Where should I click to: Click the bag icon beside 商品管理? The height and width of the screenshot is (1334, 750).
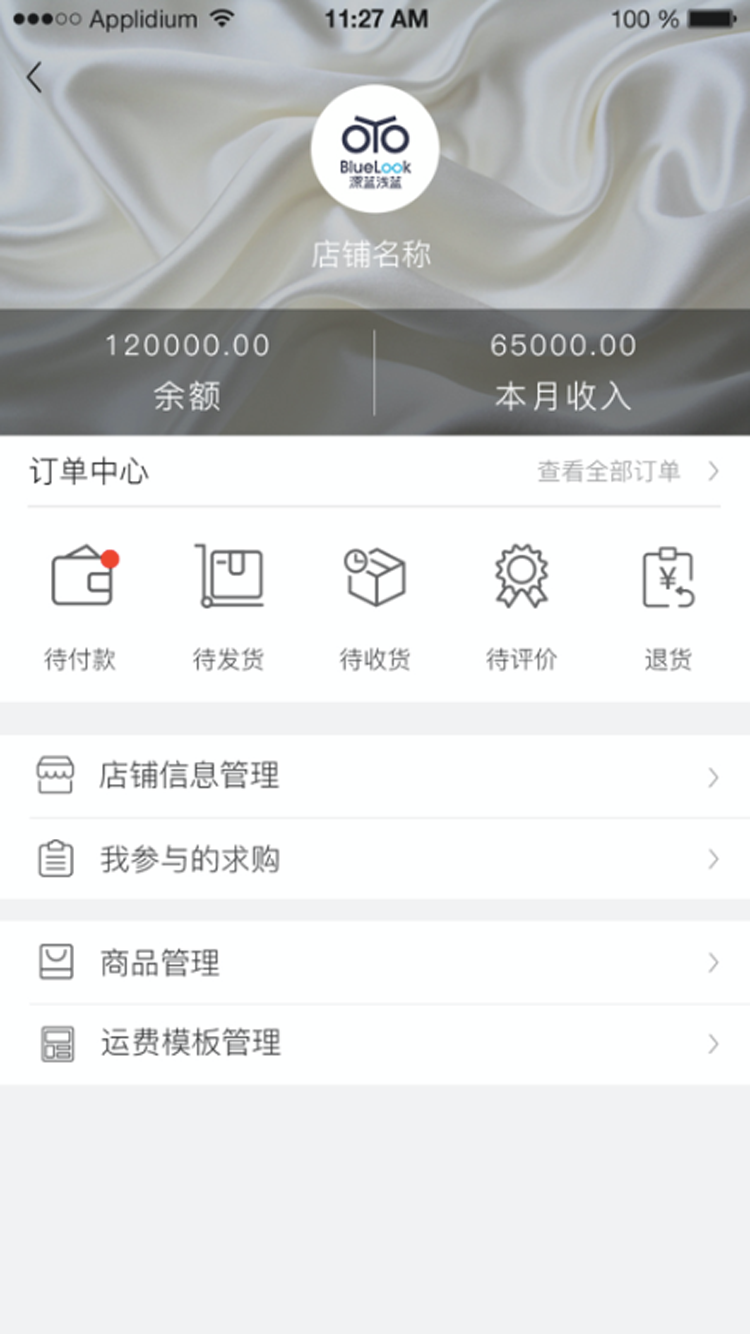(x=58, y=961)
